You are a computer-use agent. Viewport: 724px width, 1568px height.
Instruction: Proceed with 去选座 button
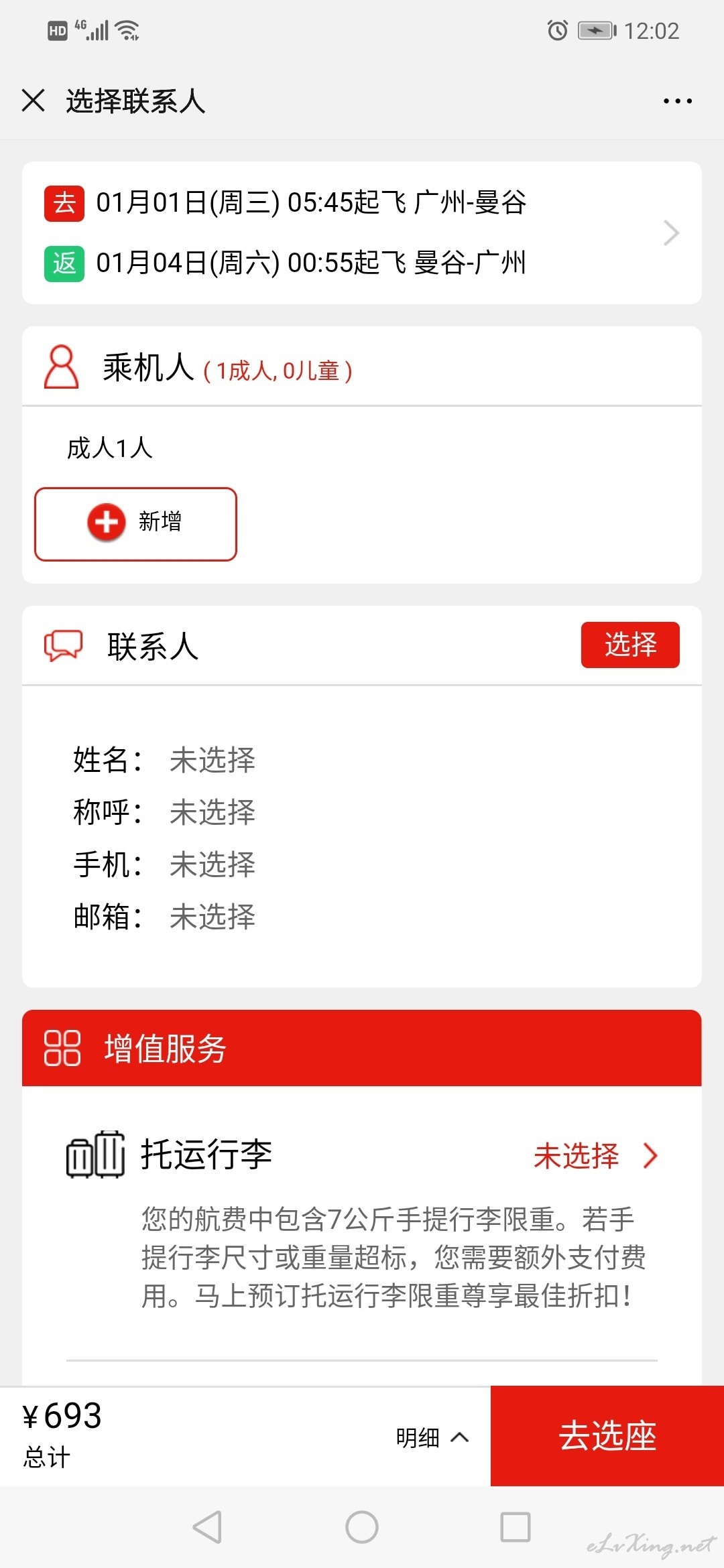pos(607,1436)
